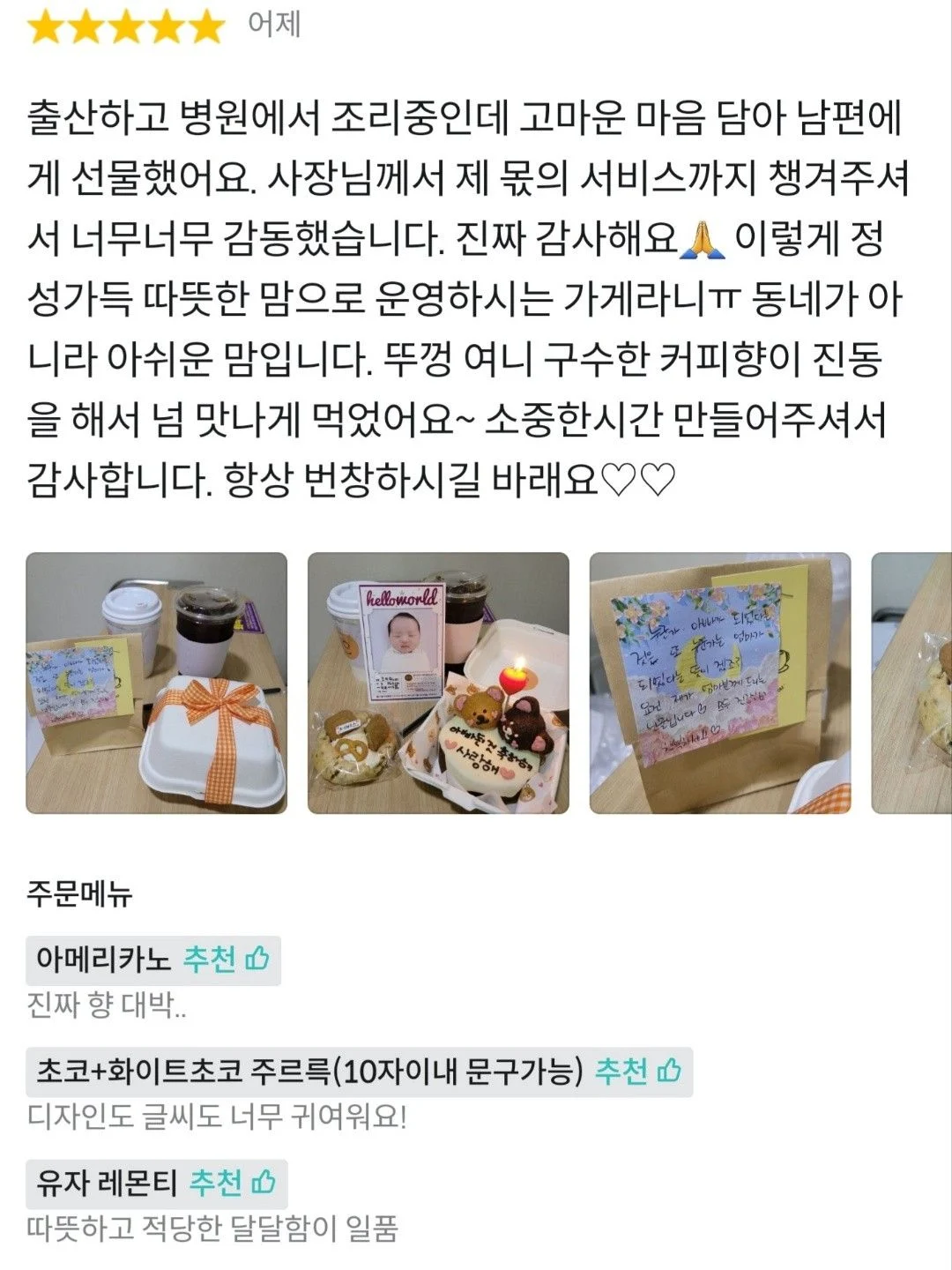Select the 아메리카노 menu chip

click(x=153, y=960)
